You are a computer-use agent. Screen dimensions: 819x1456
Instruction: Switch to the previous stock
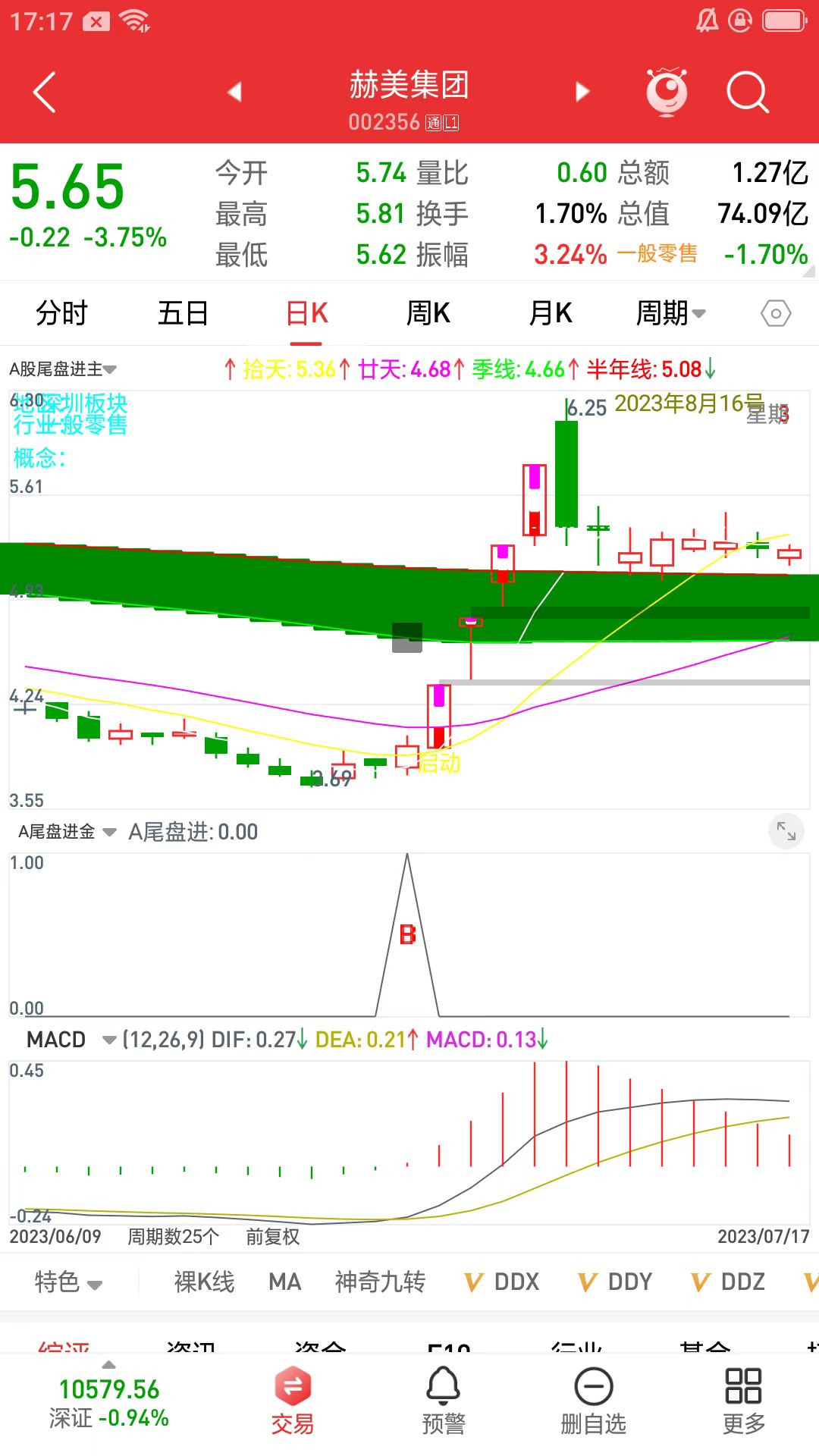234,92
